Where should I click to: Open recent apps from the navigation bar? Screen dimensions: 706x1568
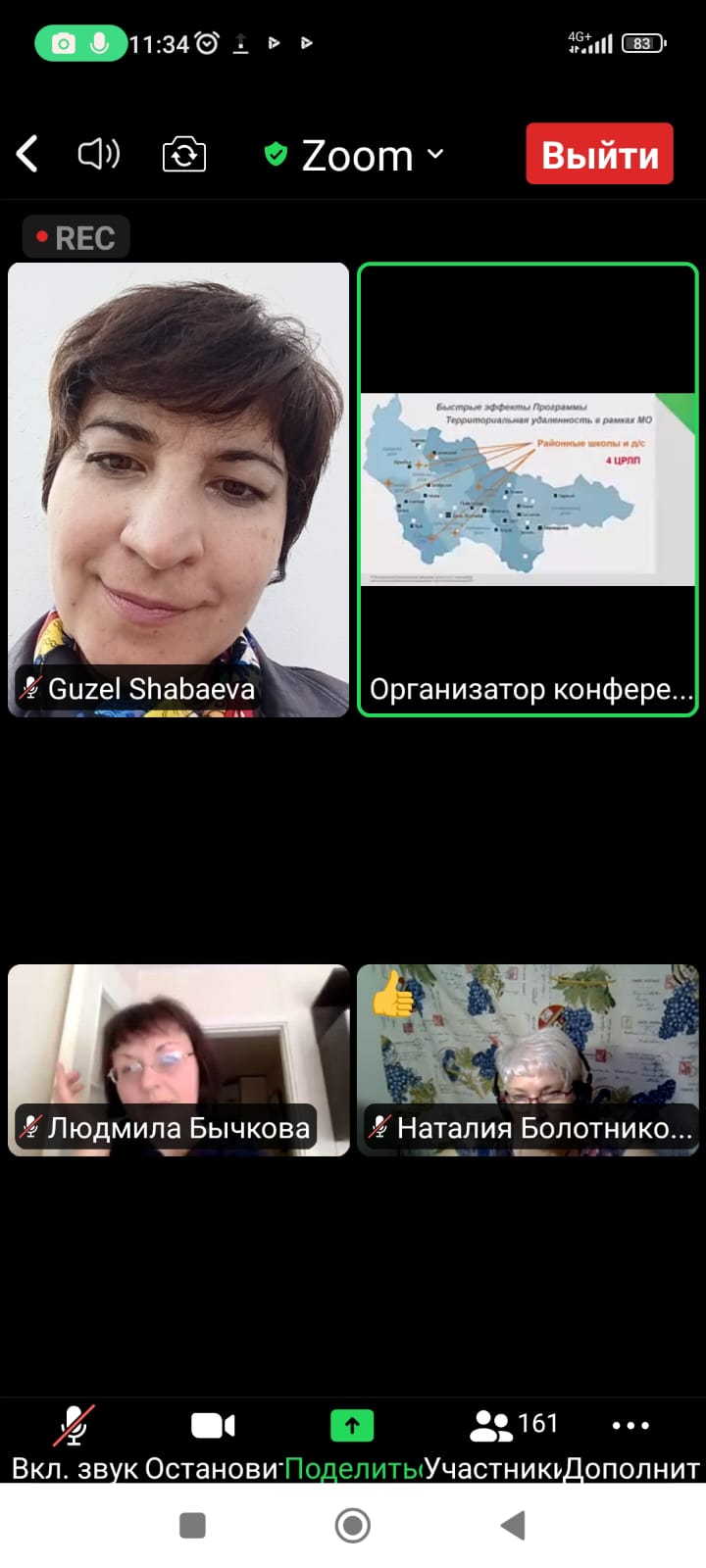(x=192, y=1525)
